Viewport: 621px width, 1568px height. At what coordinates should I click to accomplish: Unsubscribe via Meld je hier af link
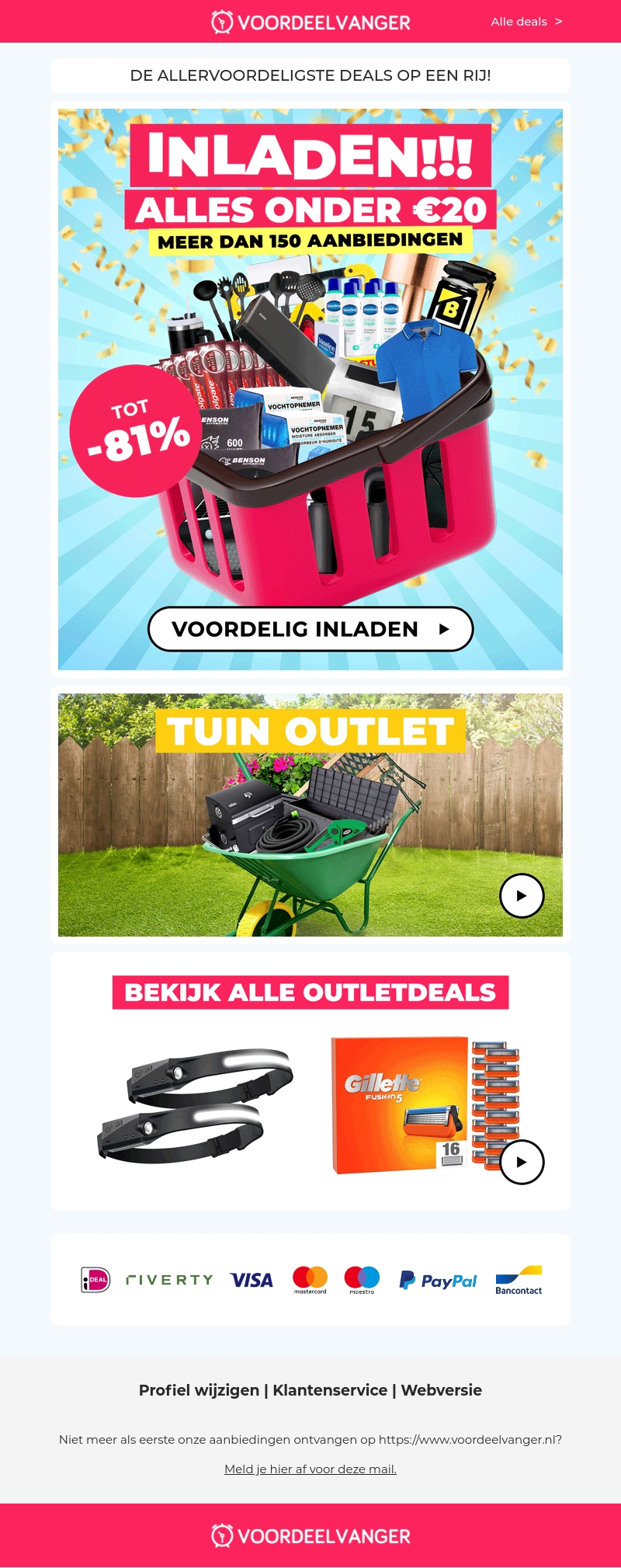310,1469
